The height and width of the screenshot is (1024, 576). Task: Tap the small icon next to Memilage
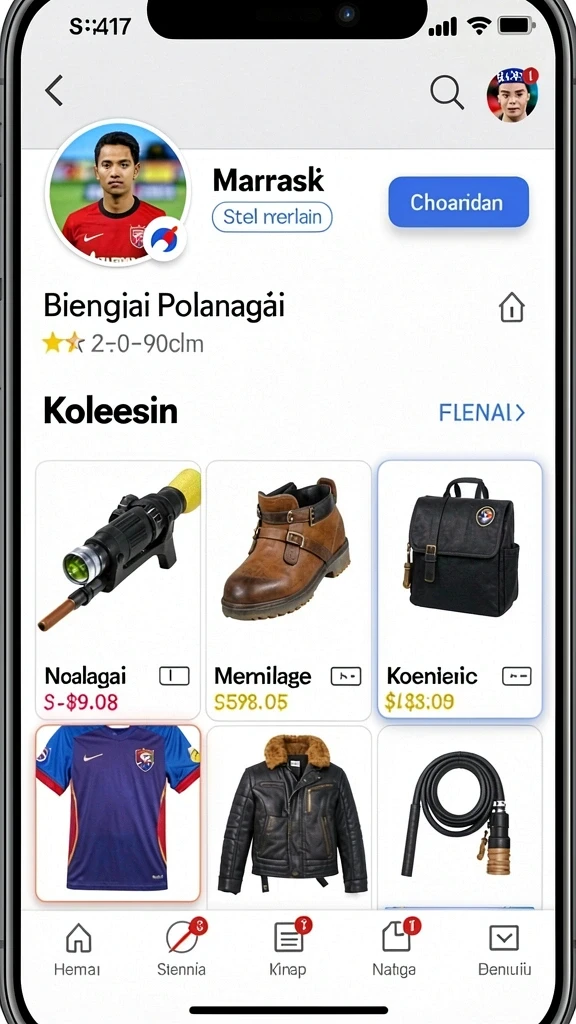[x=346, y=676]
